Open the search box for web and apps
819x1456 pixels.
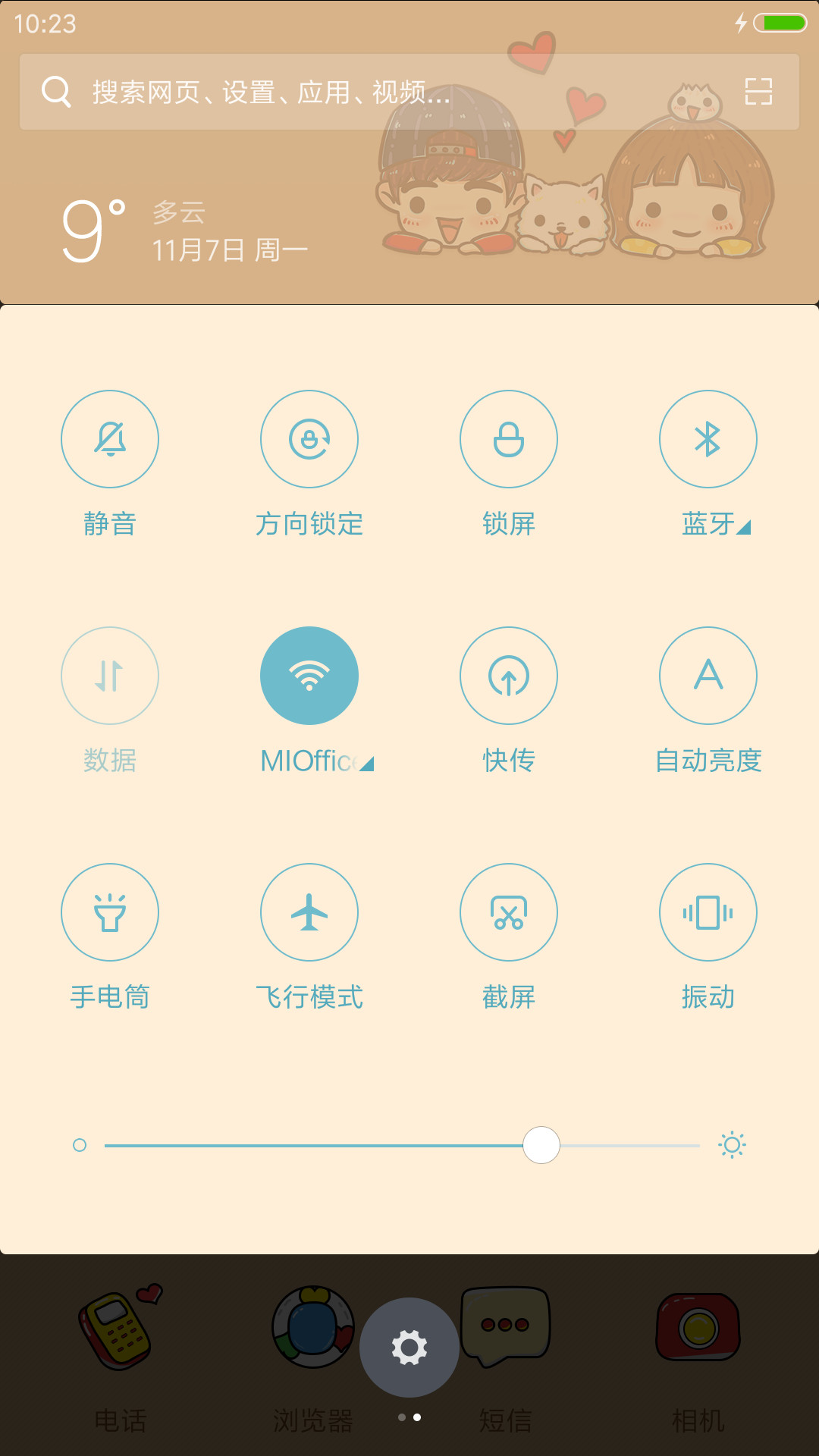tap(409, 92)
